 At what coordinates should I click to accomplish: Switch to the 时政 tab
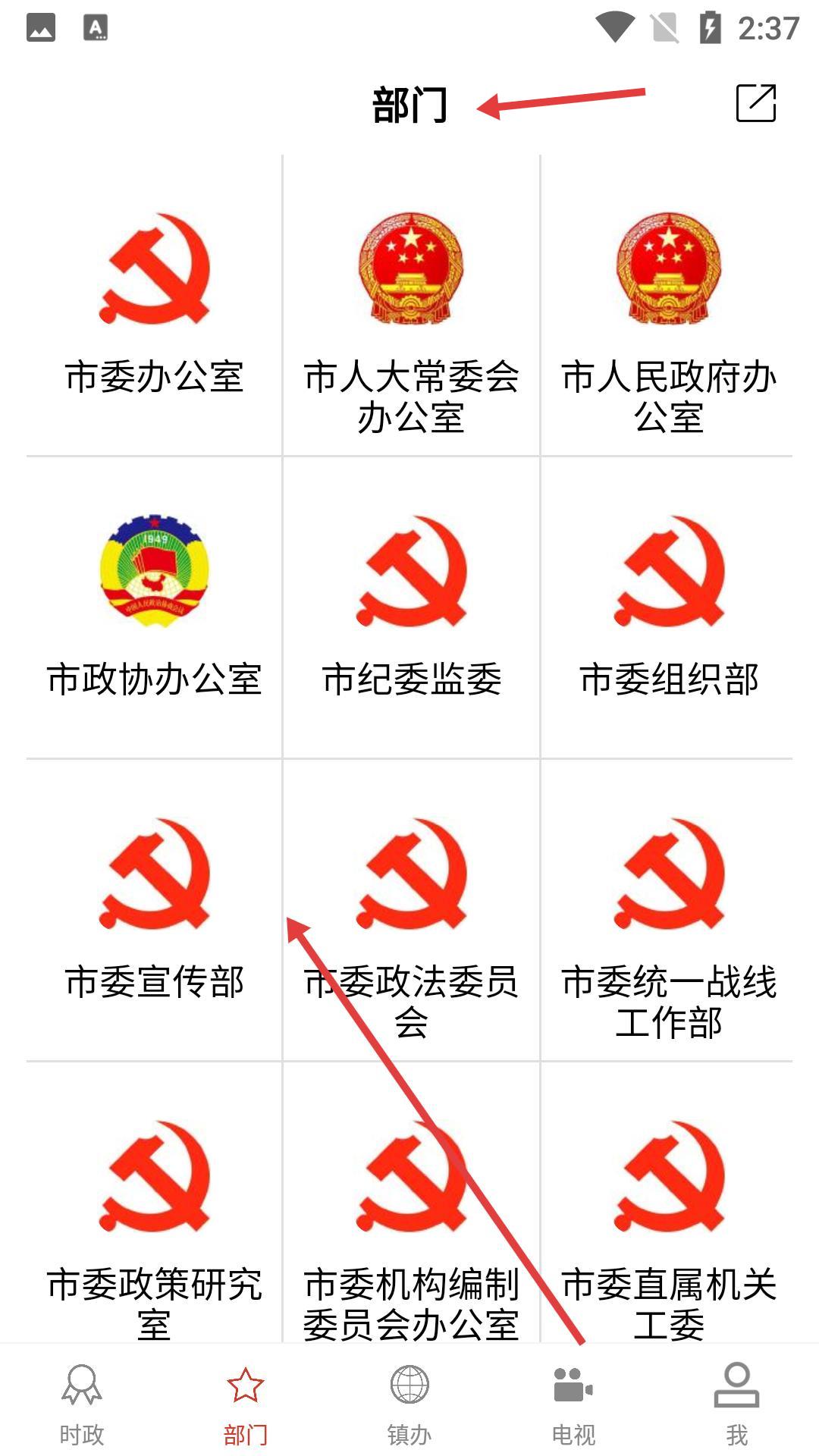point(82,1403)
